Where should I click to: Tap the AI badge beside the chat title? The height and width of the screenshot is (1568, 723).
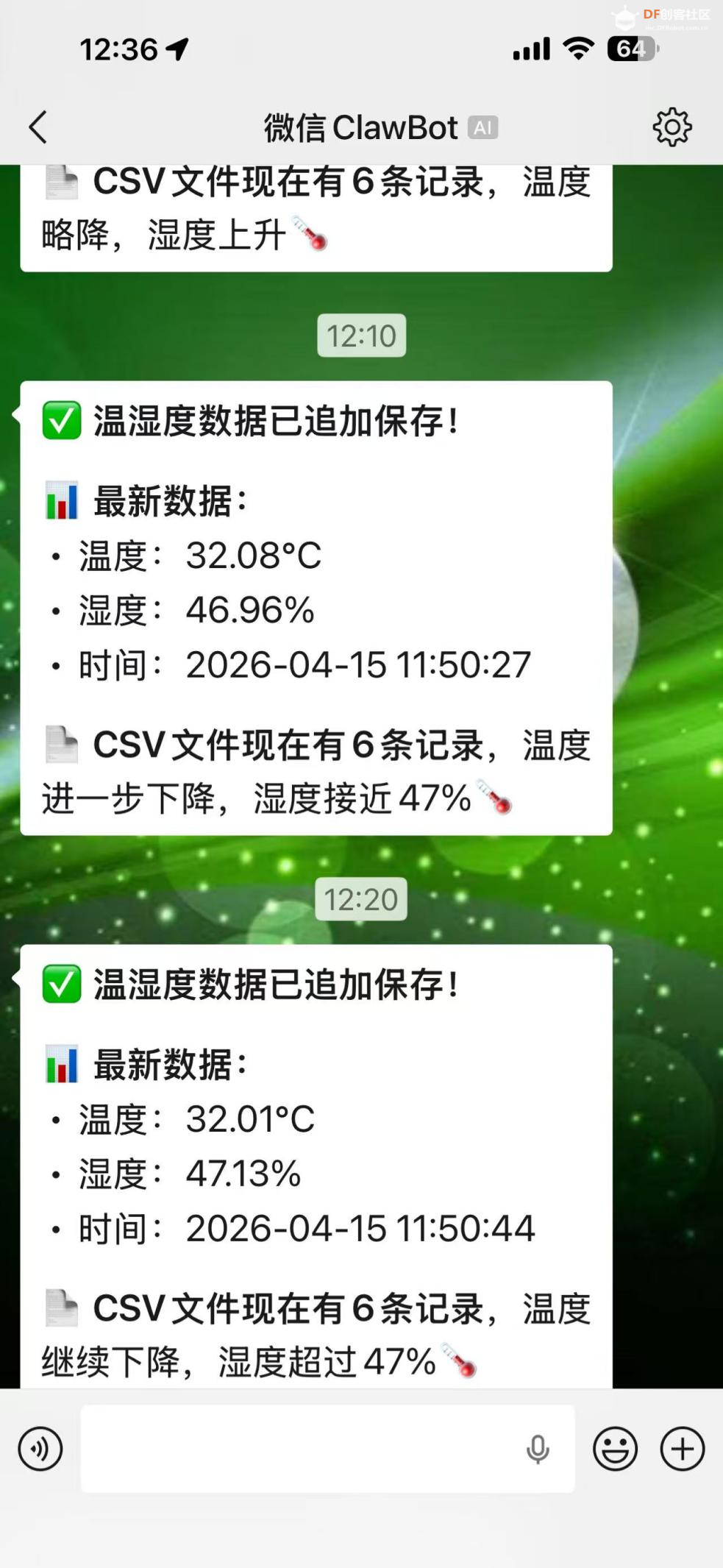482,127
